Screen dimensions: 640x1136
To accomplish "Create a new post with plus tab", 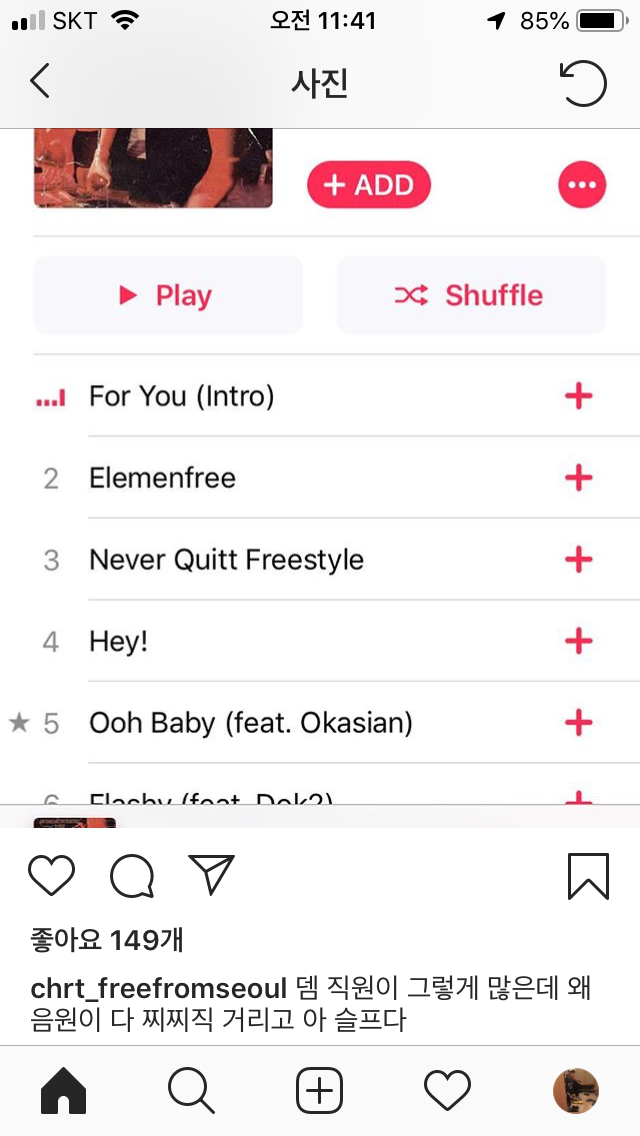I will pyautogui.click(x=320, y=1090).
